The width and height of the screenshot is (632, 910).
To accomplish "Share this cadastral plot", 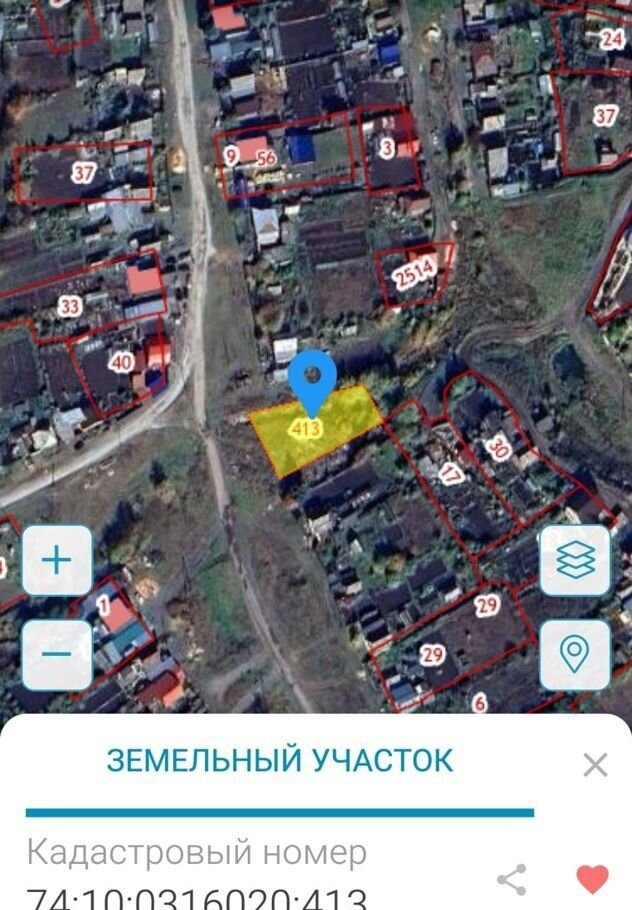I will [x=512, y=880].
